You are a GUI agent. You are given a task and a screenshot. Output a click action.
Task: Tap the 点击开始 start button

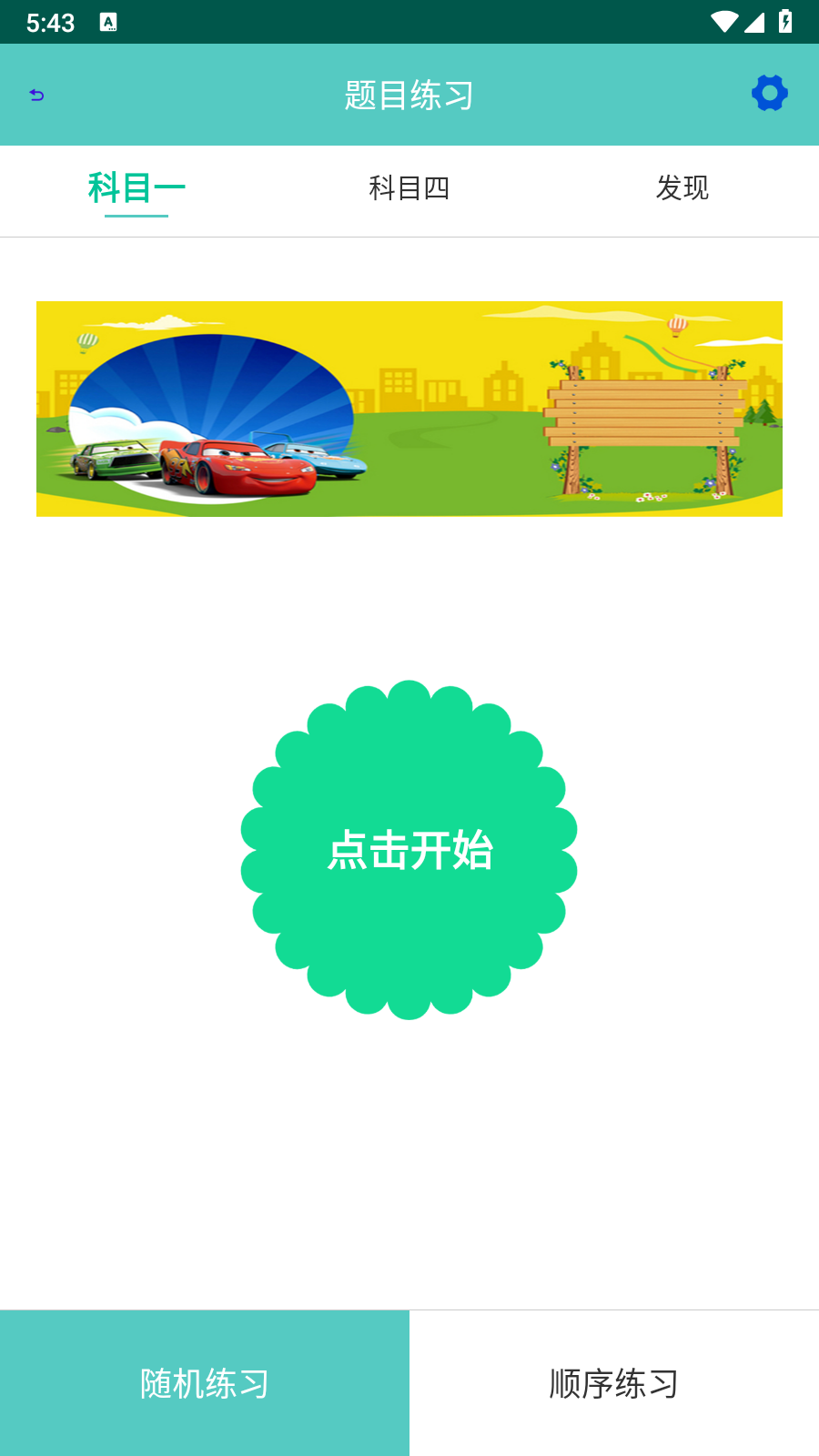[x=409, y=850]
